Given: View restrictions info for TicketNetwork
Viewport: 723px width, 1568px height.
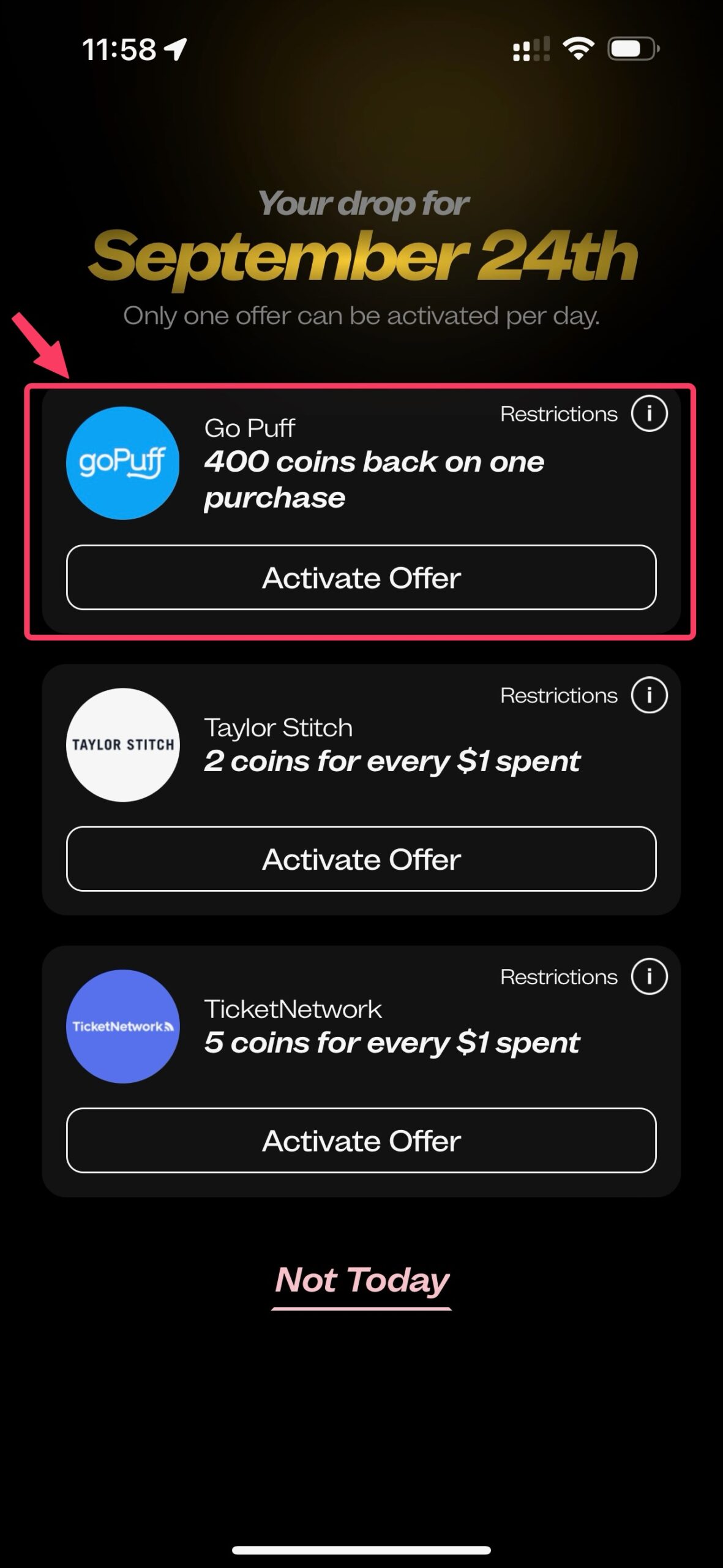Looking at the screenshot, I should (x=649, y=977).
